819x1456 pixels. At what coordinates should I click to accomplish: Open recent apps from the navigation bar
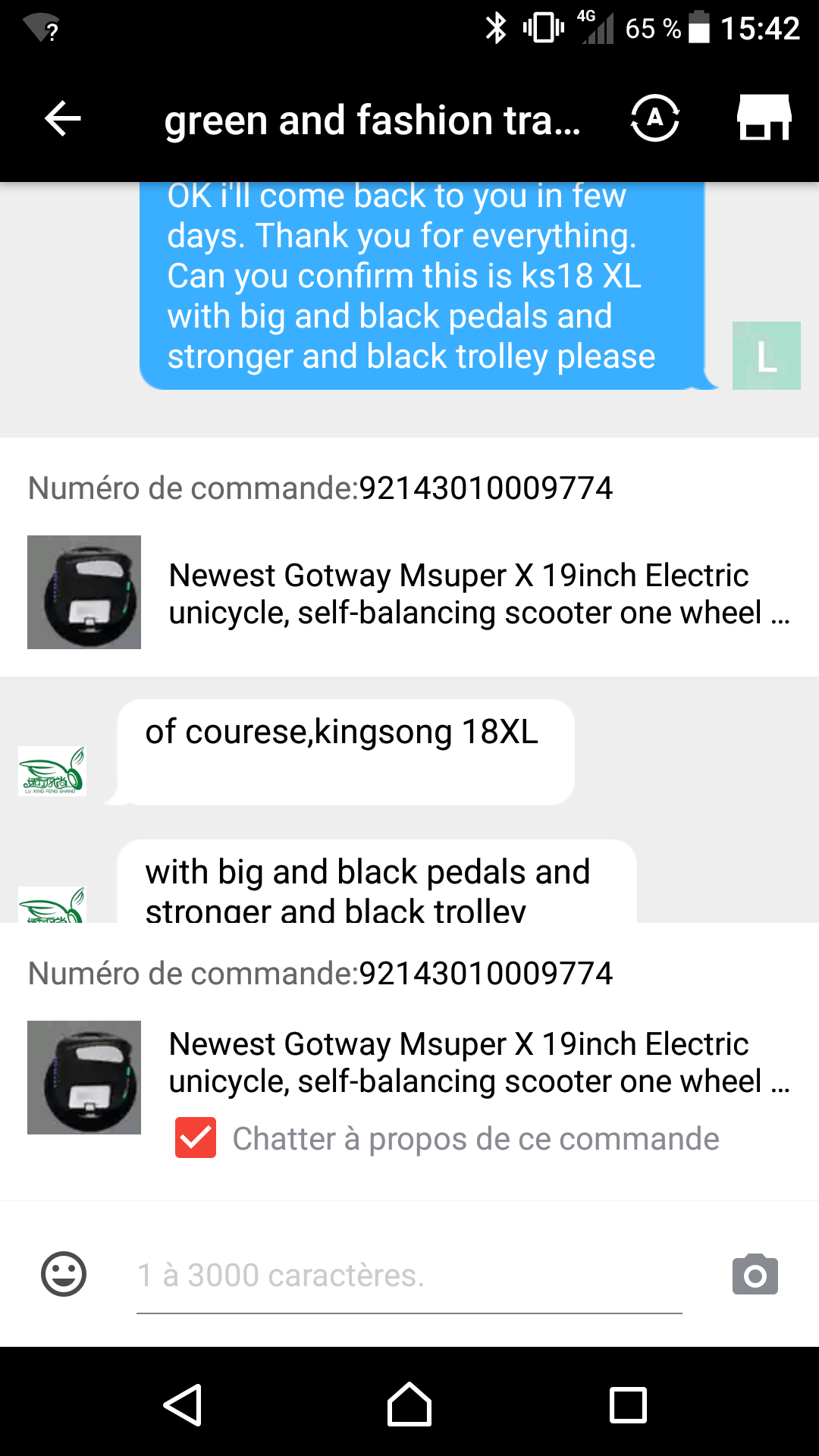pyautogui.click(x=629, y=1405)
